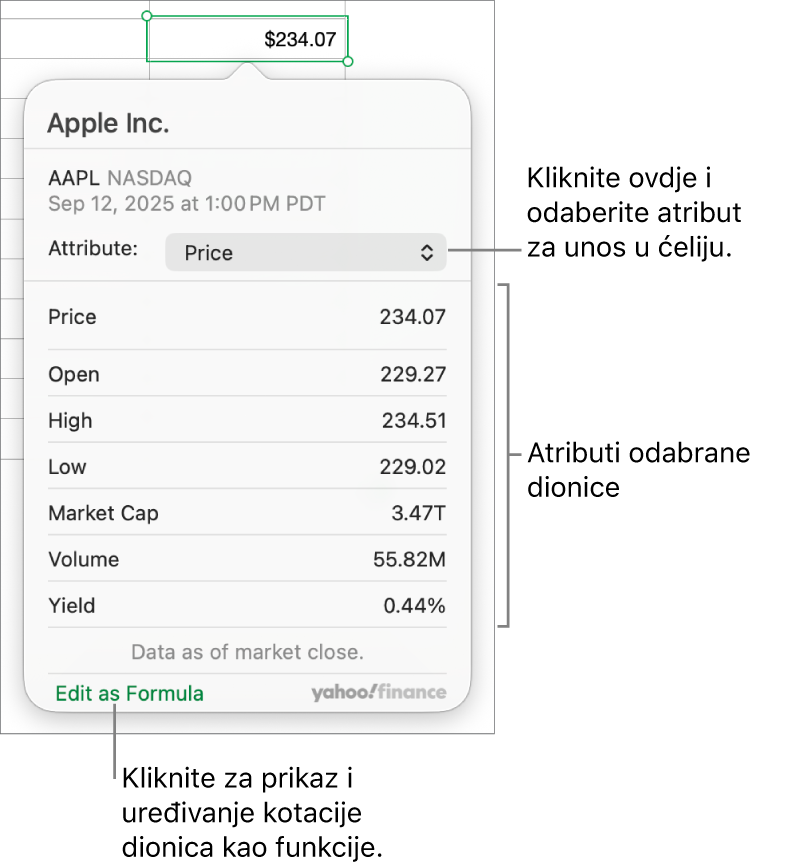Choose the Low attribute value 229.02
Image resolution: width=790 pixels, height=867 pixels.
point(247,466)
